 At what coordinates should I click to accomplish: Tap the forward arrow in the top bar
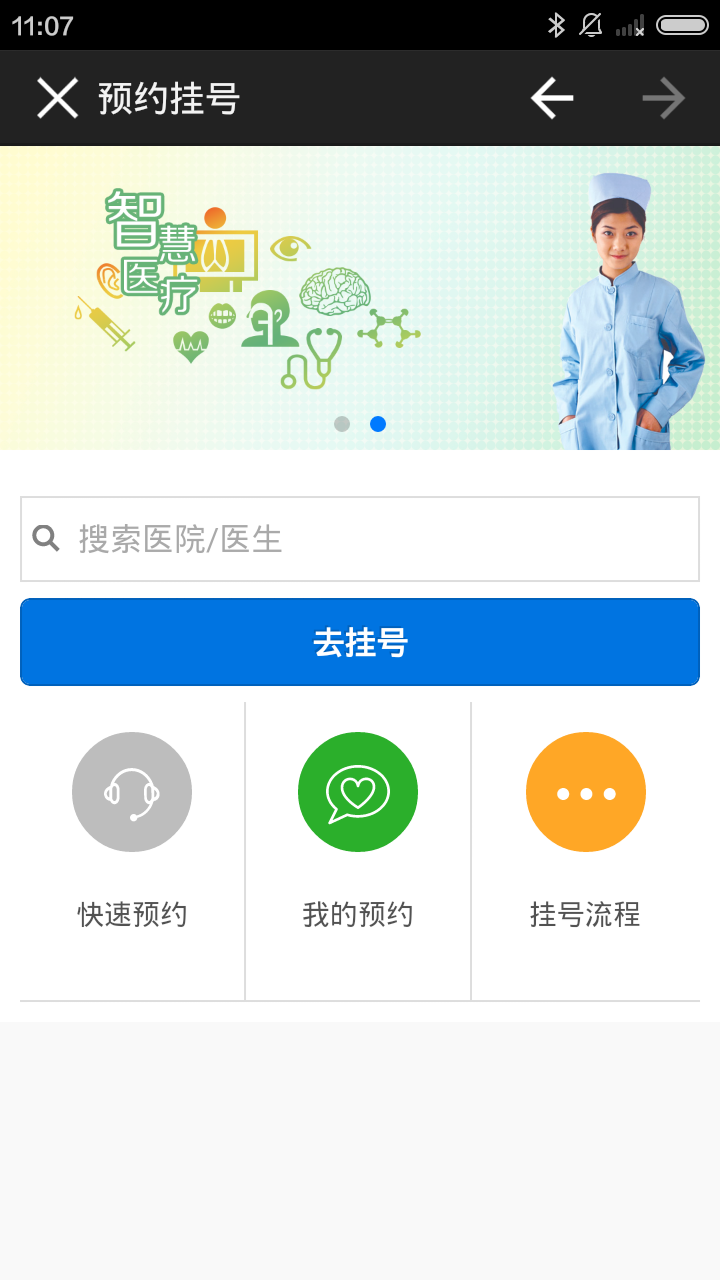click(663, 98)
